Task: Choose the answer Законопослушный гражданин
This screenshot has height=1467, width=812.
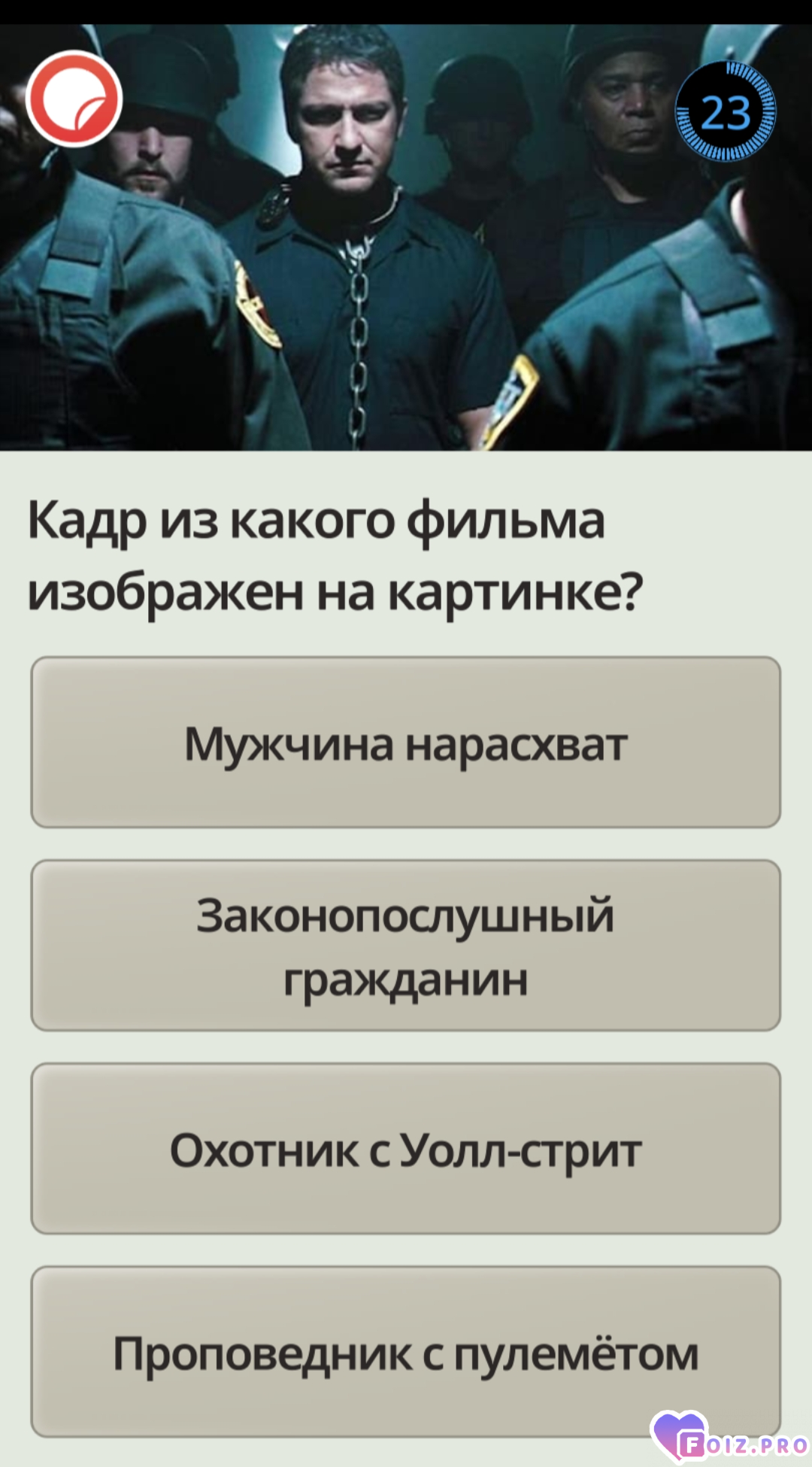Action: [x=405, y=946]
